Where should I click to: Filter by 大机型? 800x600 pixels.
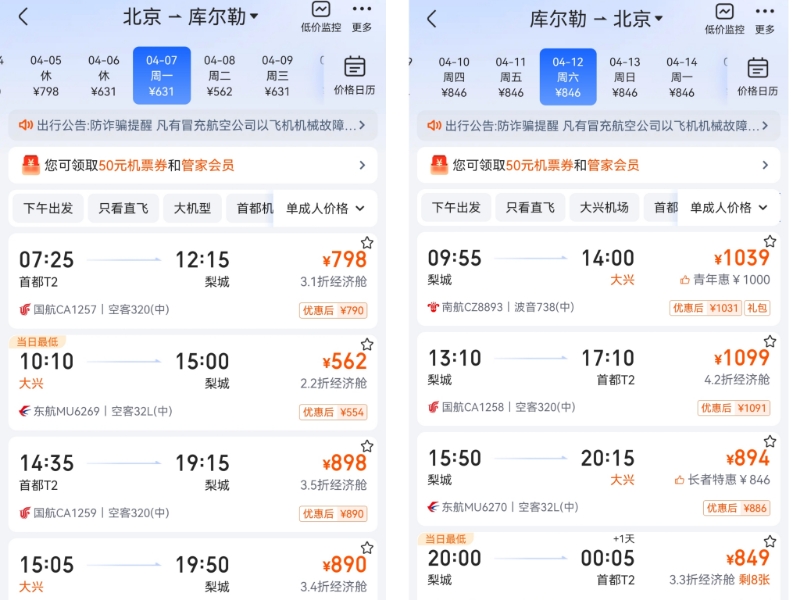192,208
